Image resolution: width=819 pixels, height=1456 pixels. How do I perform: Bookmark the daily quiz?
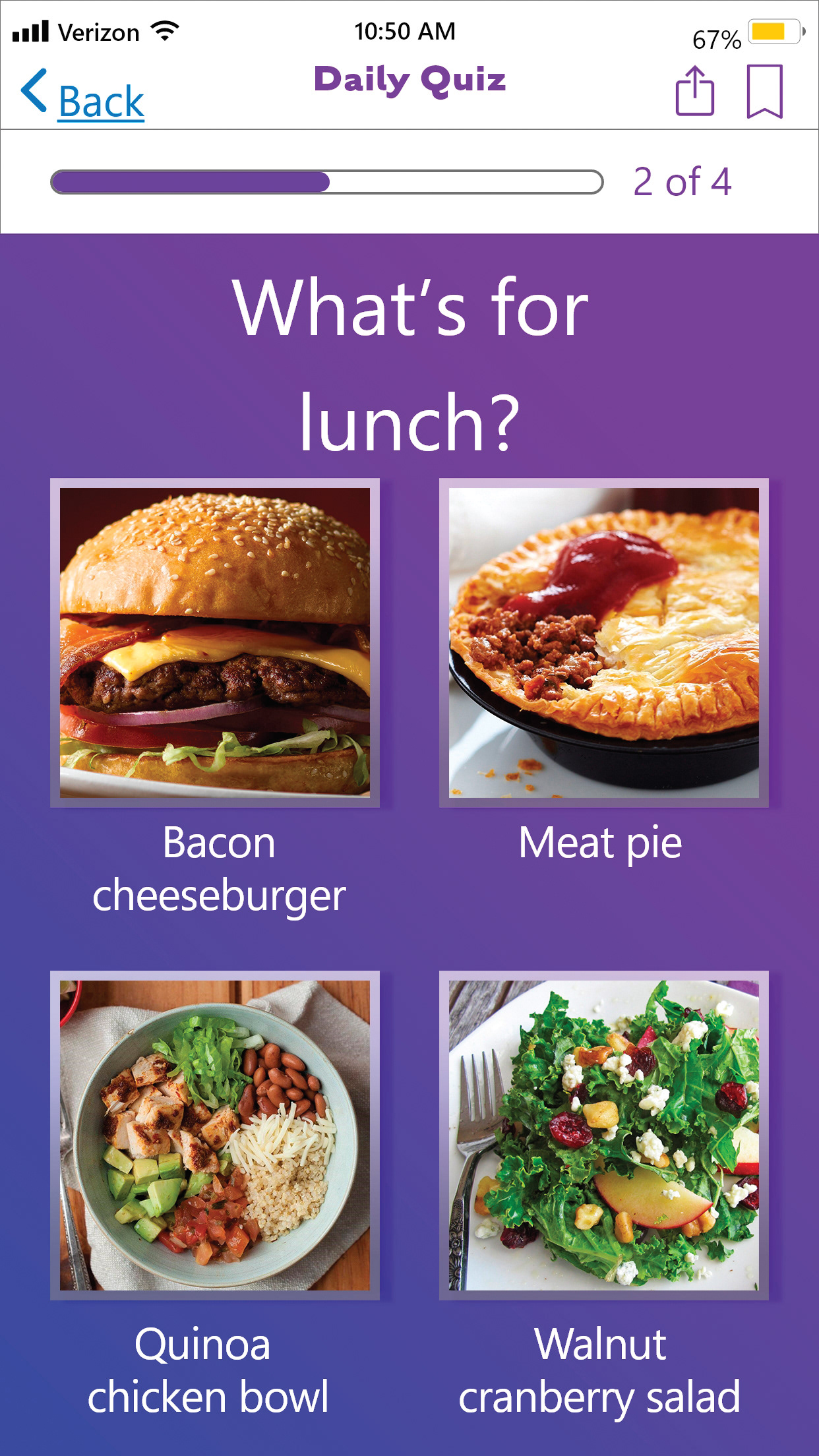765,91
